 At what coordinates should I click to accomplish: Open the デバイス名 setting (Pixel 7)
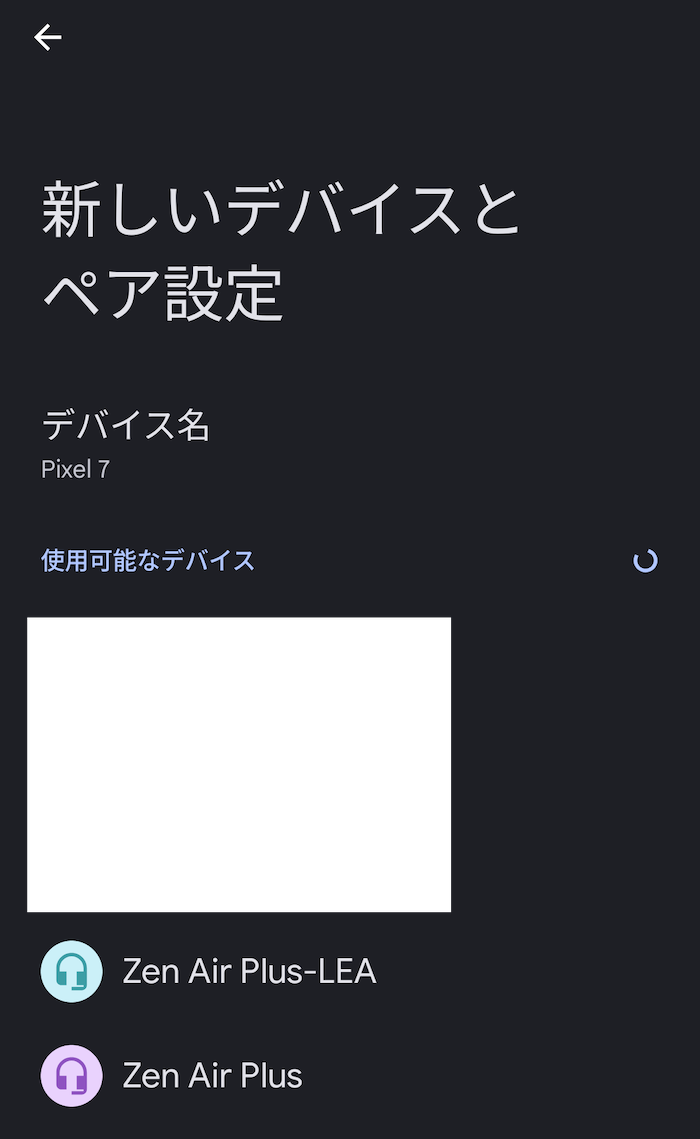(x=350, y=445)
